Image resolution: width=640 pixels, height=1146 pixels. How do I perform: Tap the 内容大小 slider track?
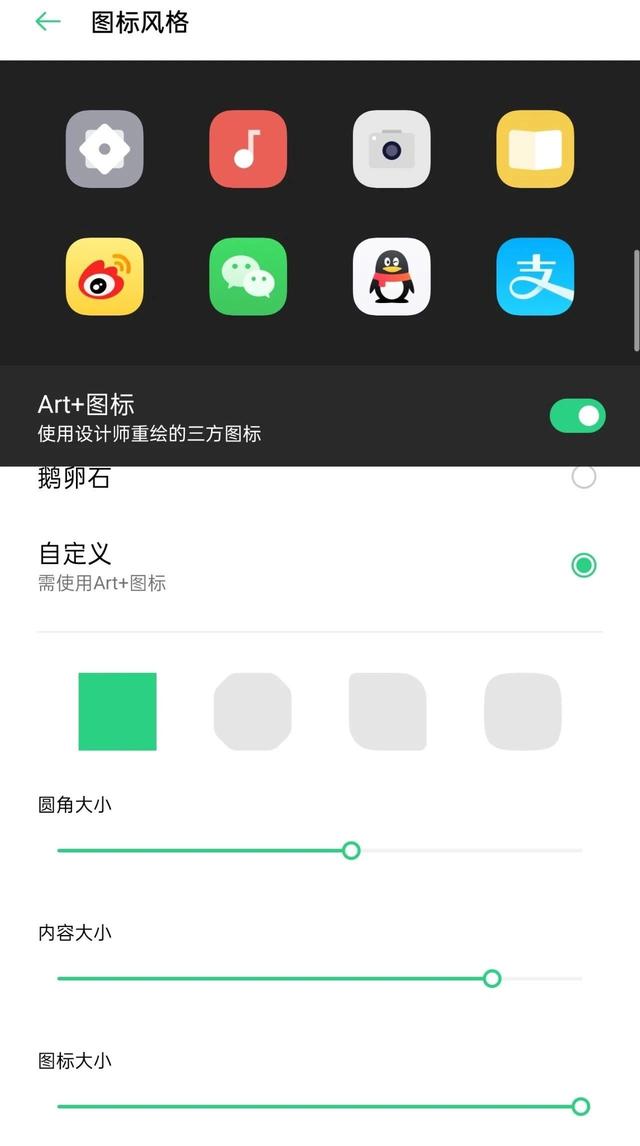[x=320, y=978]
